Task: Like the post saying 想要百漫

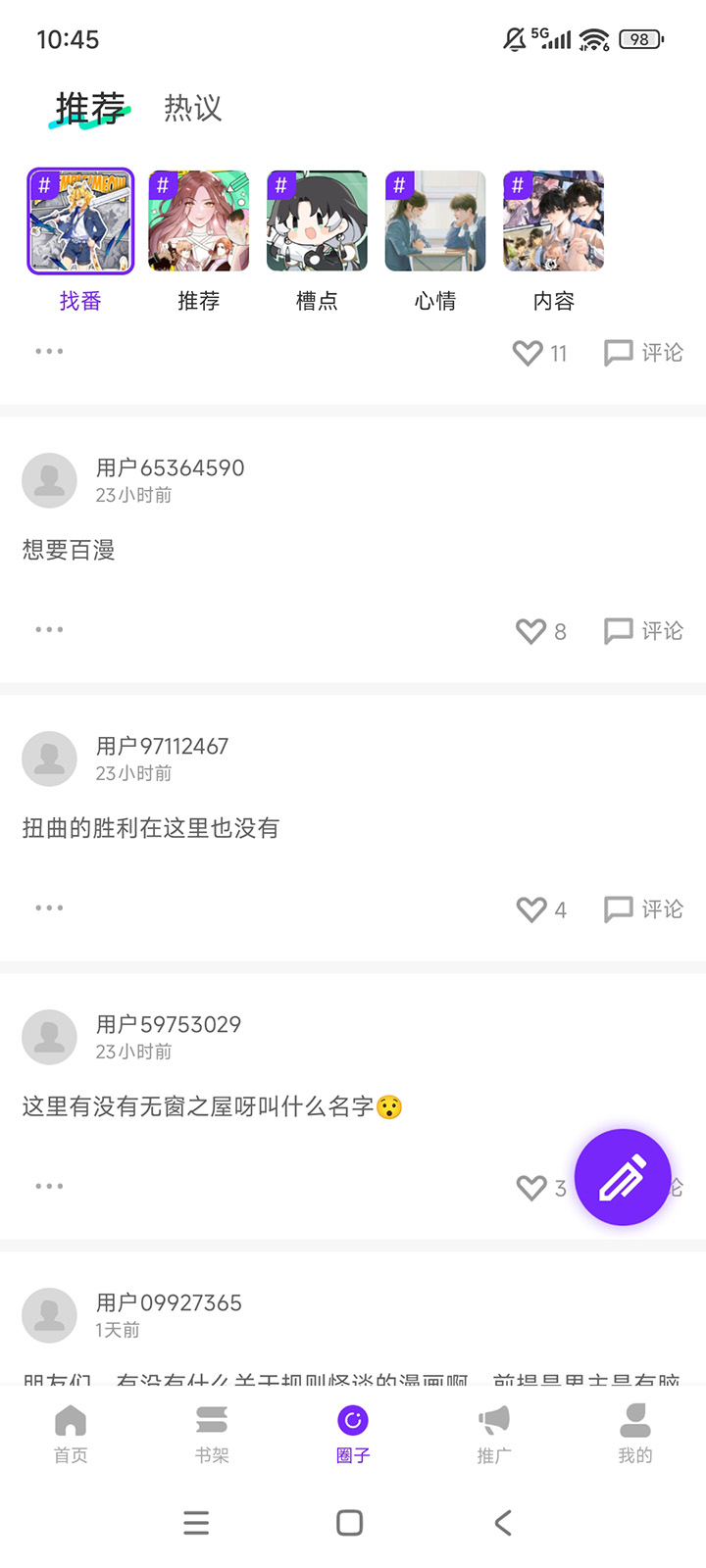Action: coord(530,631)
